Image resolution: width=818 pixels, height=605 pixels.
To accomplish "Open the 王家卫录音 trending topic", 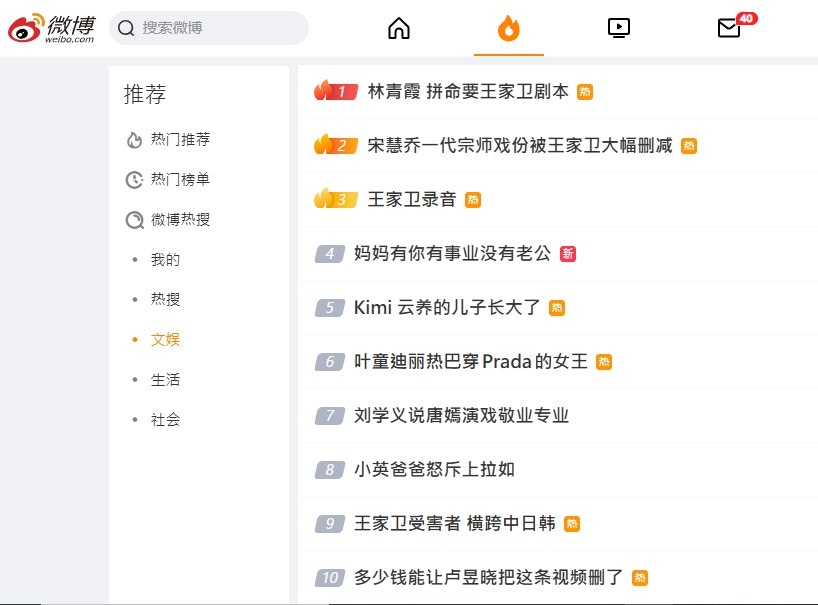I will pyautogui.click(x=412, y=199).
